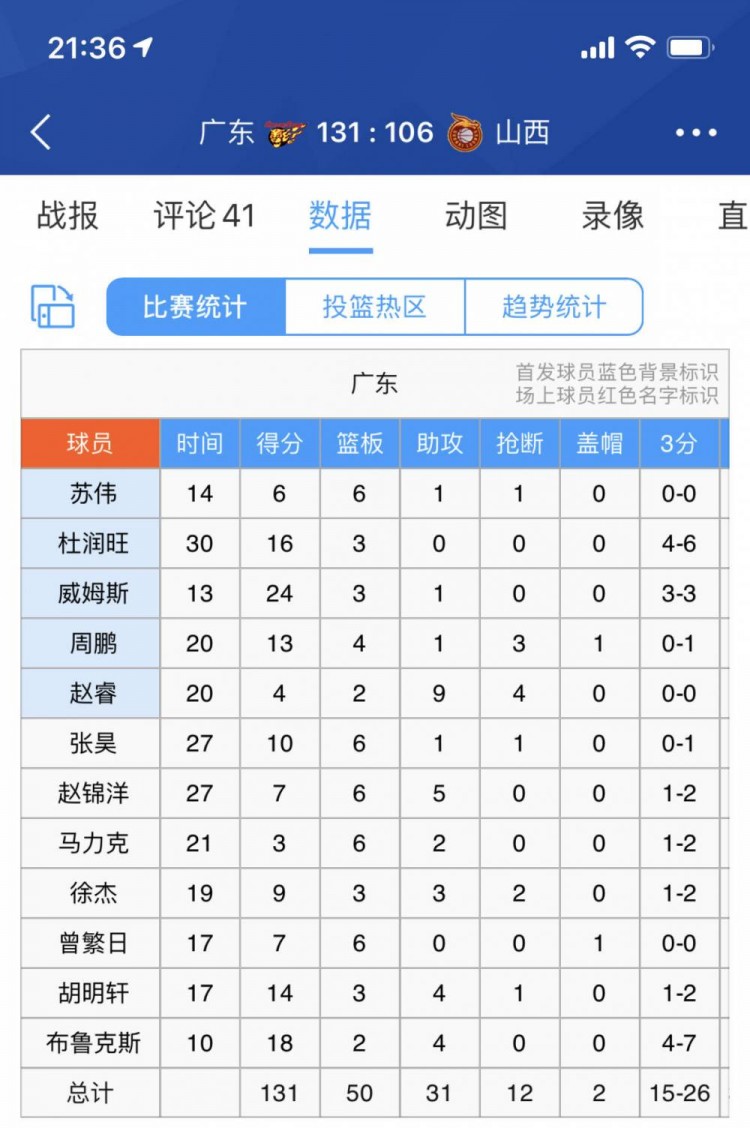Switch to 投篮热区 segment

375,306
